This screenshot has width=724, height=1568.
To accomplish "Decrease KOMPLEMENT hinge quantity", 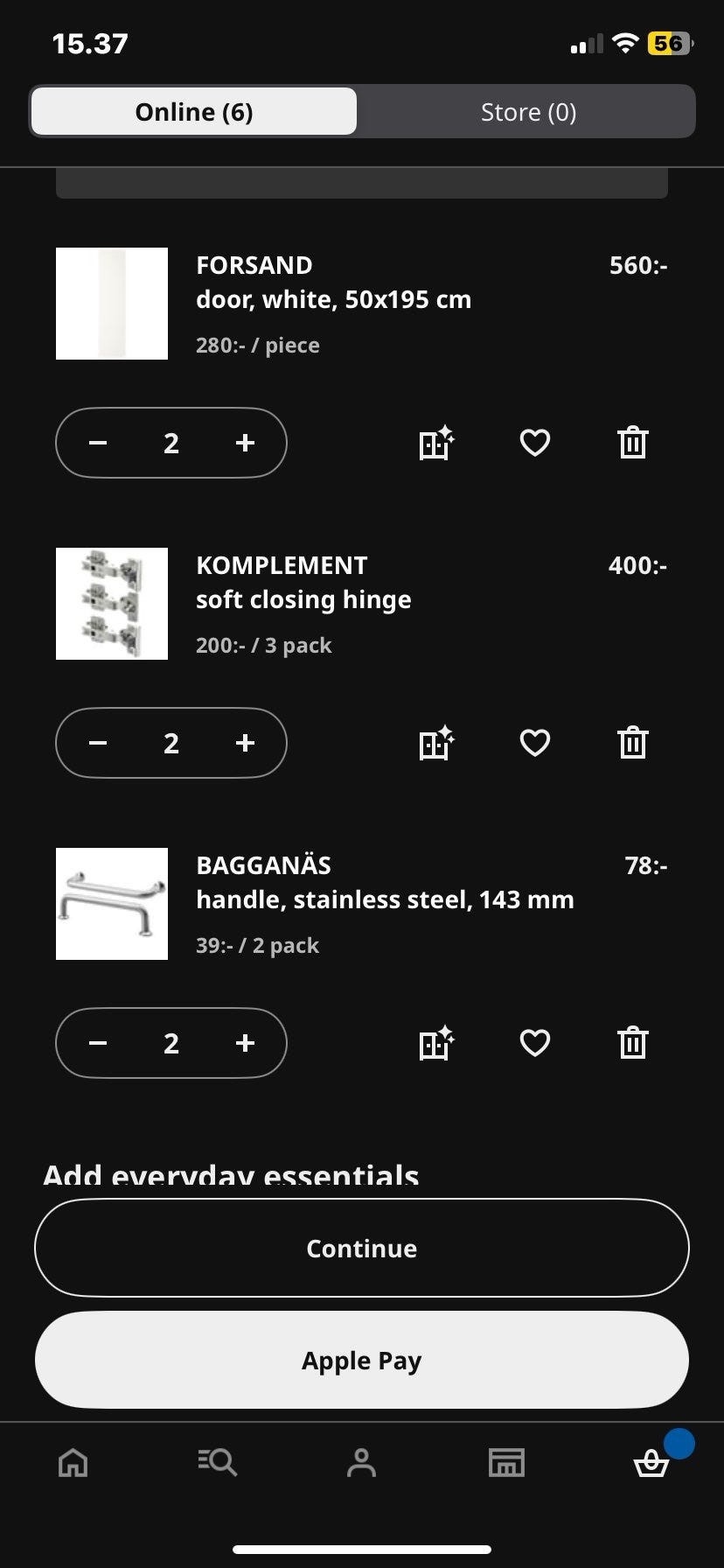I will (98, 743).
